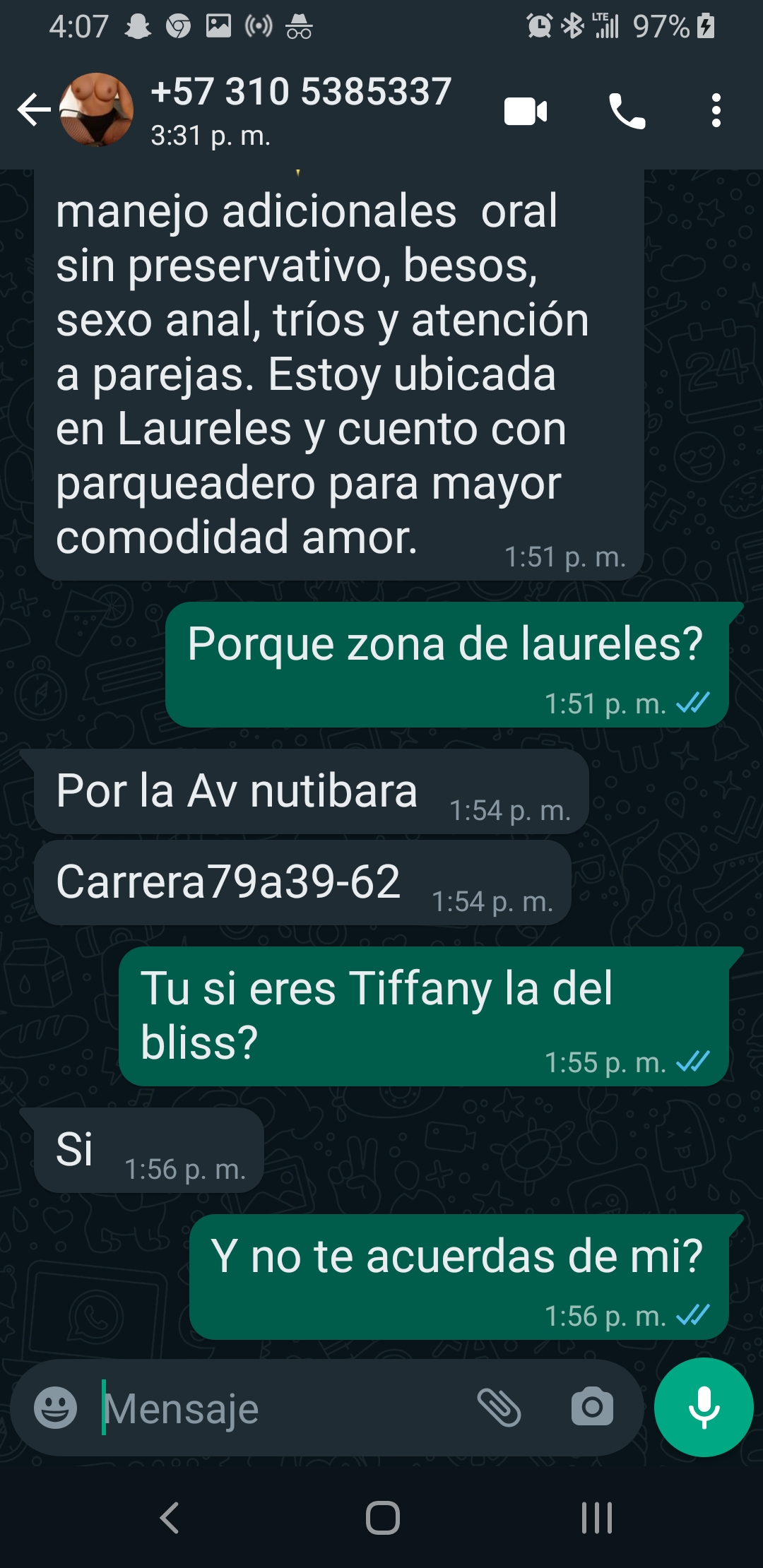The height and width of the screenshot is (1568, 763).
Task: Start a video call with this contact
Action: [x=526, y=112]
